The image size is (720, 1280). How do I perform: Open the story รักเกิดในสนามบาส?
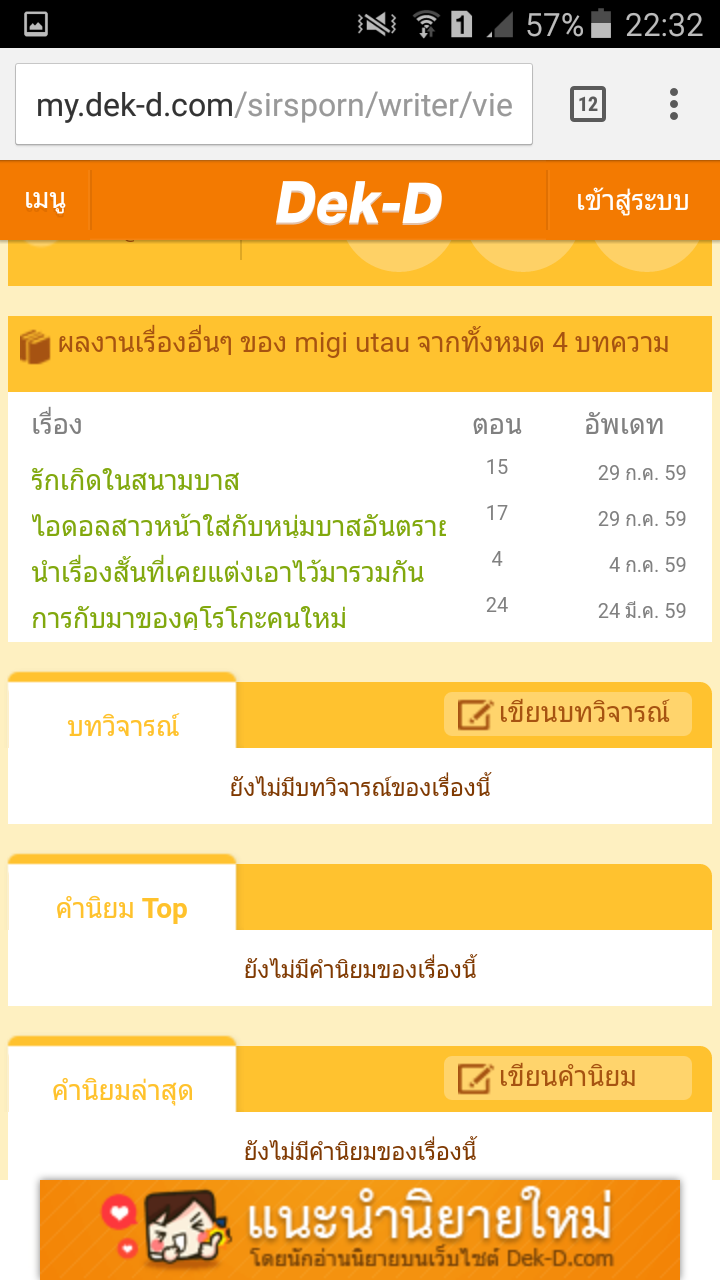click(135, 481)
